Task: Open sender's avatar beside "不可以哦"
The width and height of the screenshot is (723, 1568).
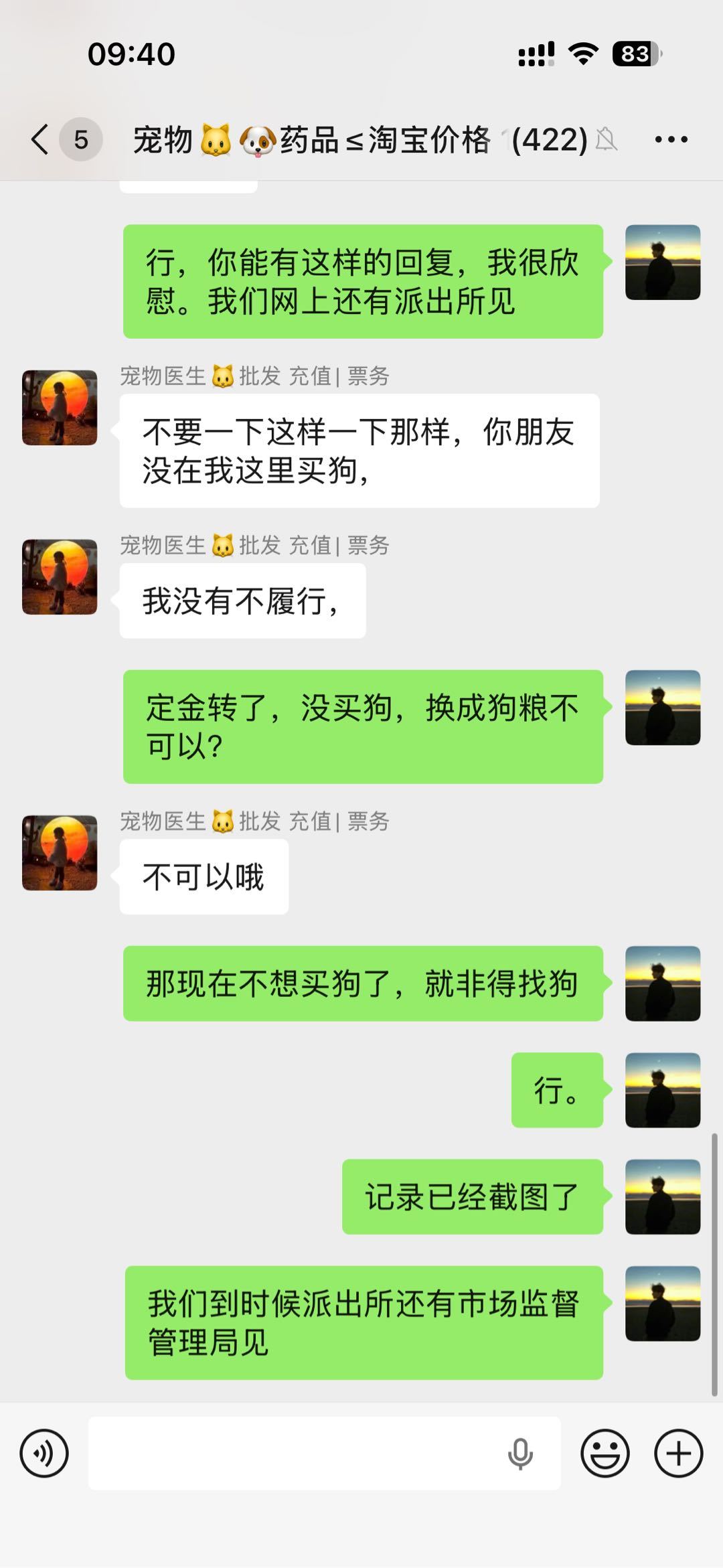Action: pos(60,853)
